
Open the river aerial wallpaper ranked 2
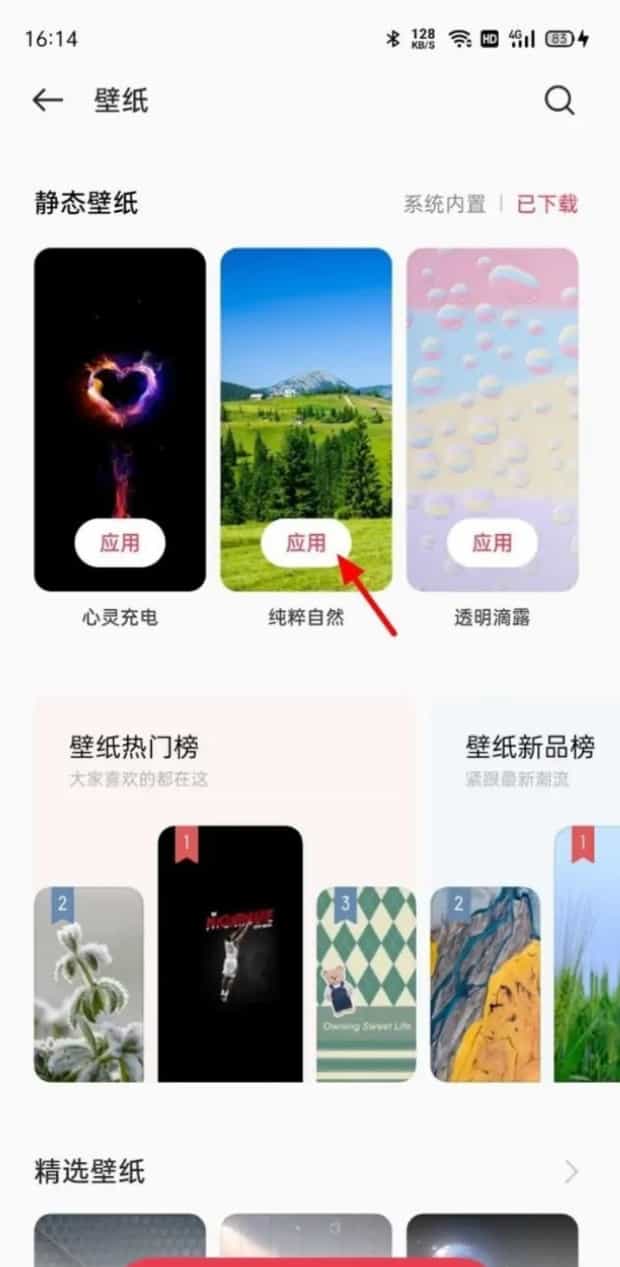[x=485, y=985]
